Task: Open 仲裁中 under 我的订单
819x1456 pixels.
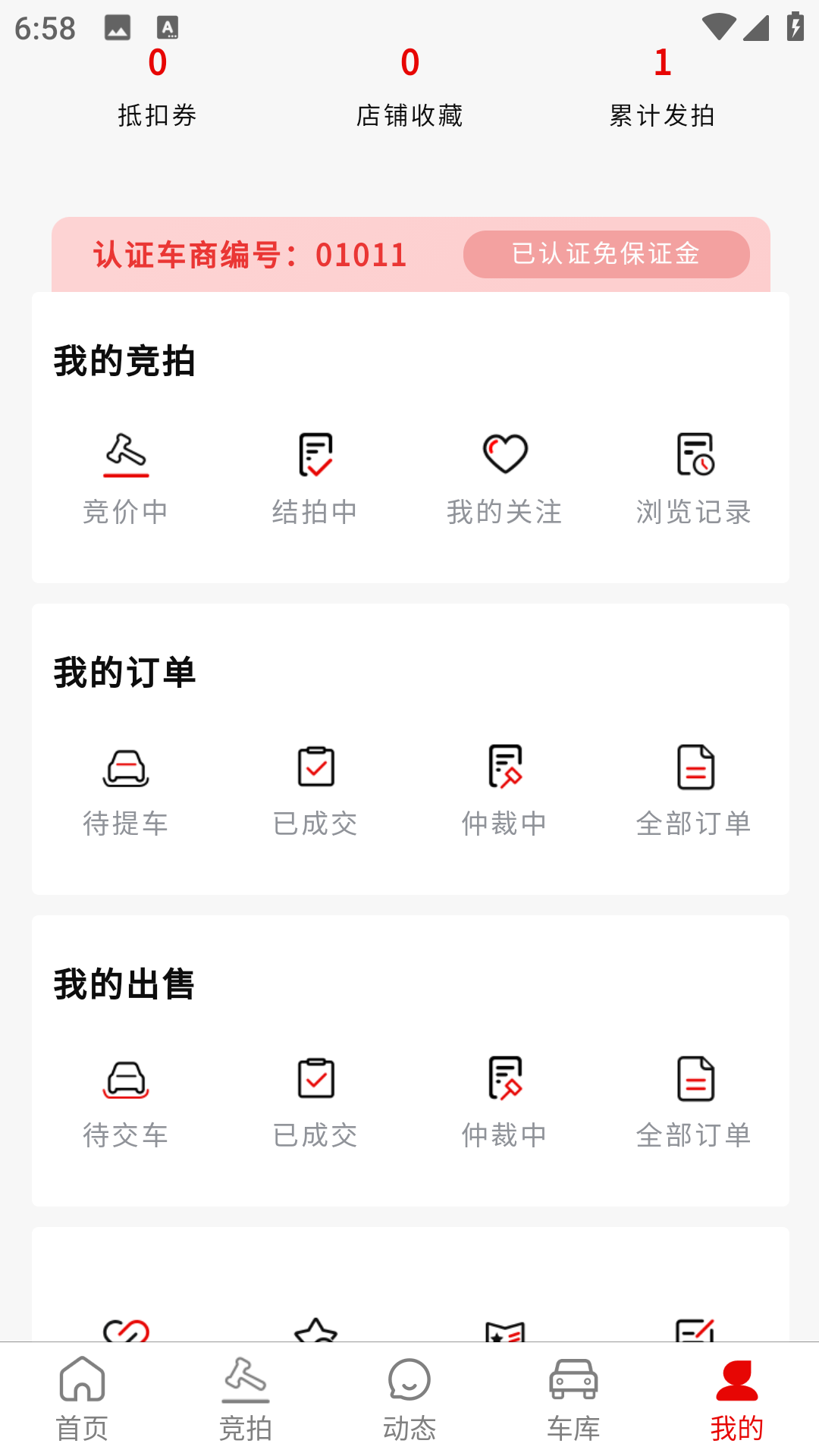Action: point(504,789)
